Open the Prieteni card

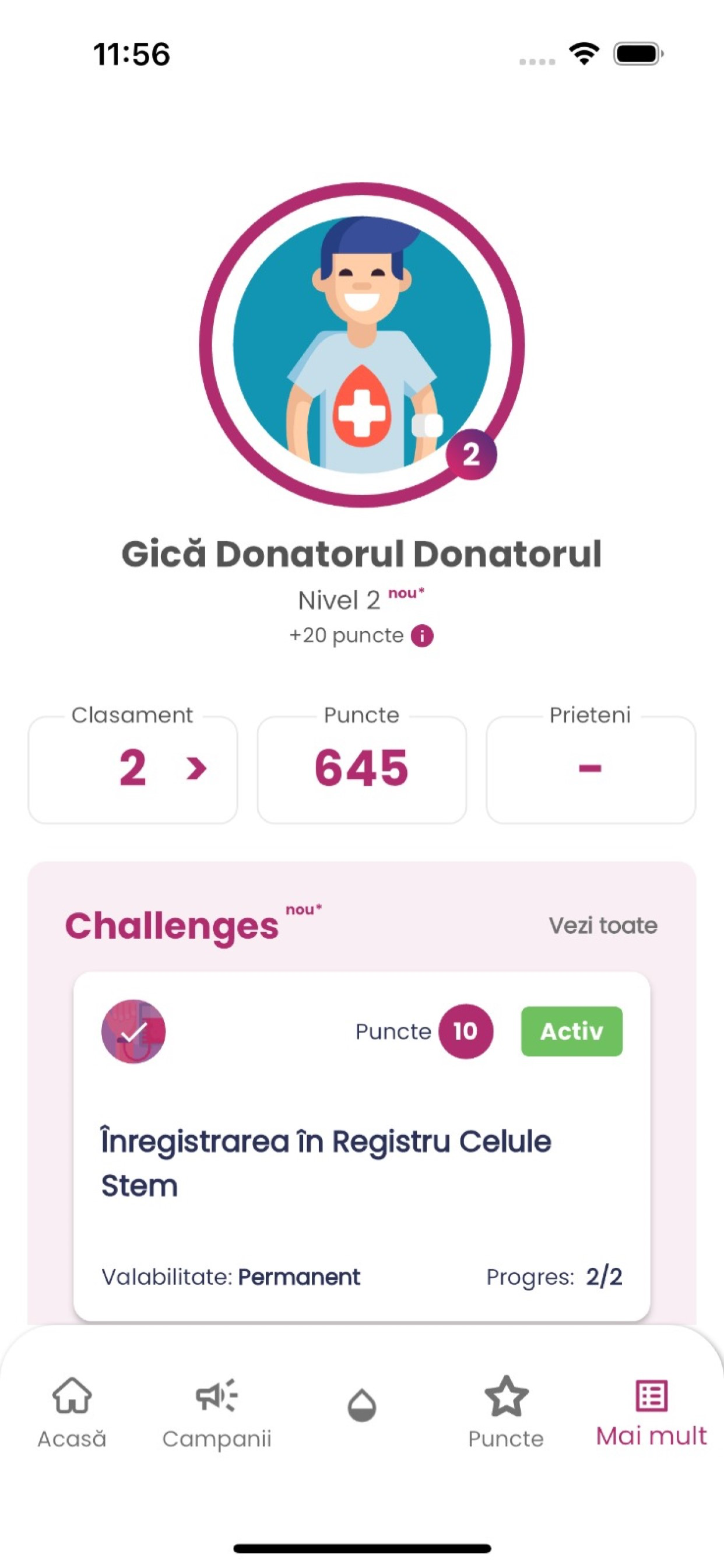coord(590,769)
